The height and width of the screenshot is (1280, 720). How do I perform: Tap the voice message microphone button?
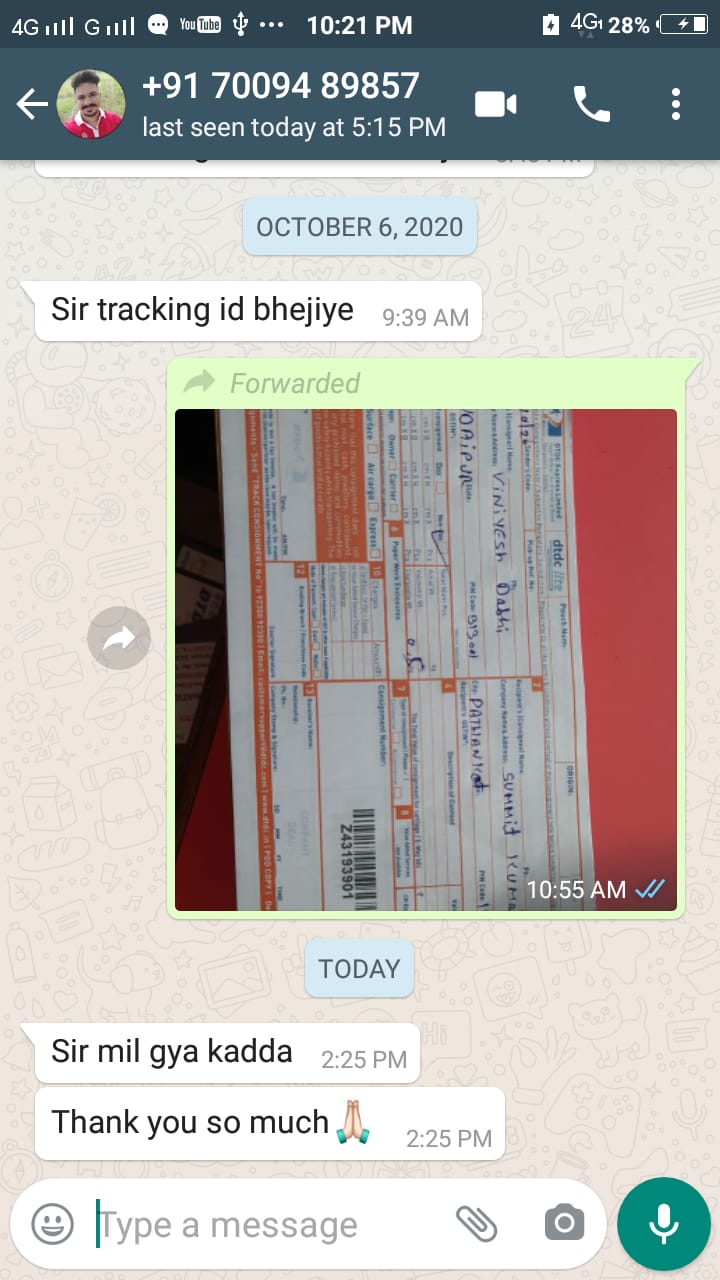663,1224
